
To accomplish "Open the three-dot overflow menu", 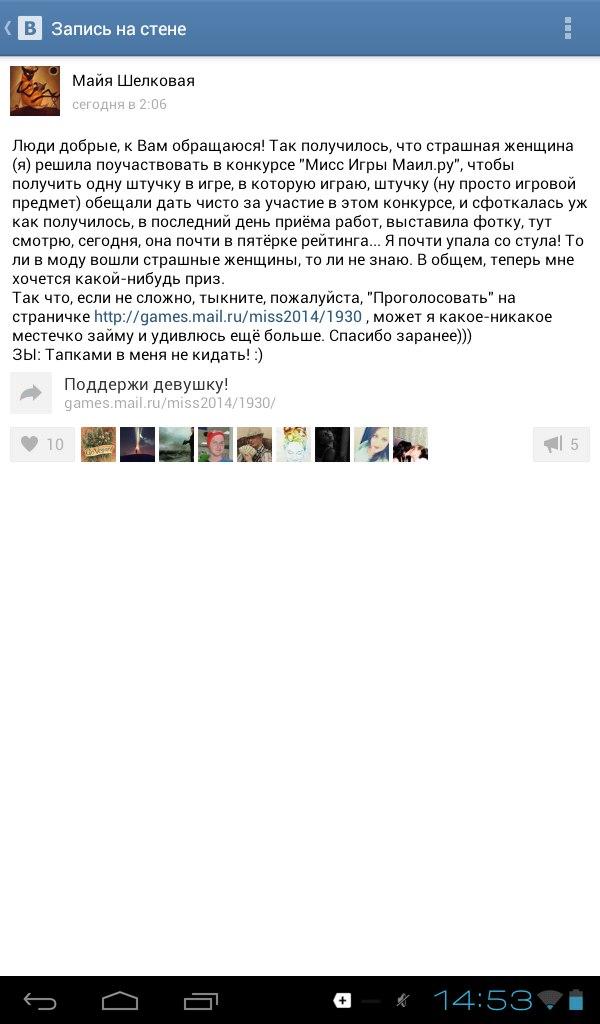I will tap(568, 29).
